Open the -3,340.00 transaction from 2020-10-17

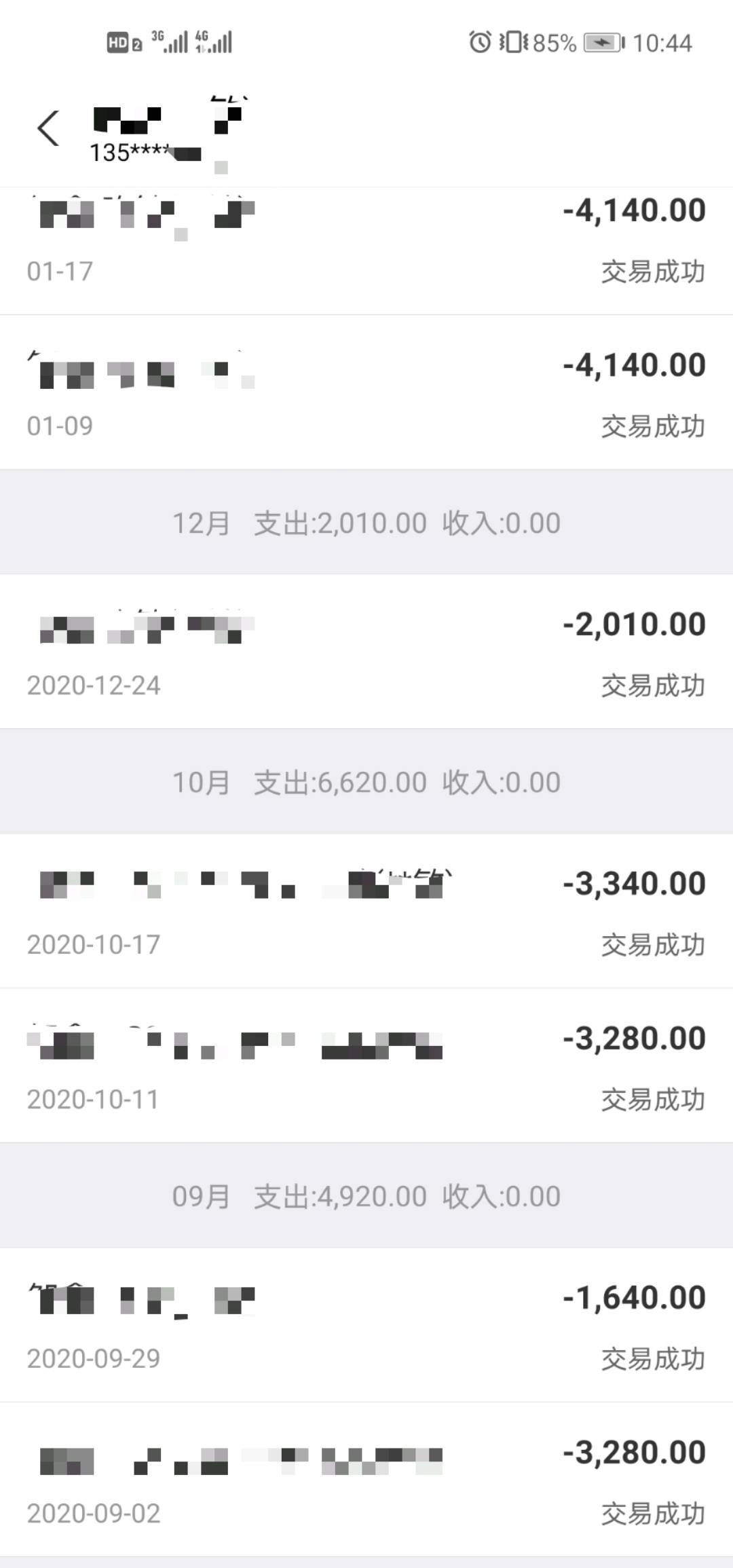(x=366, y=910)
